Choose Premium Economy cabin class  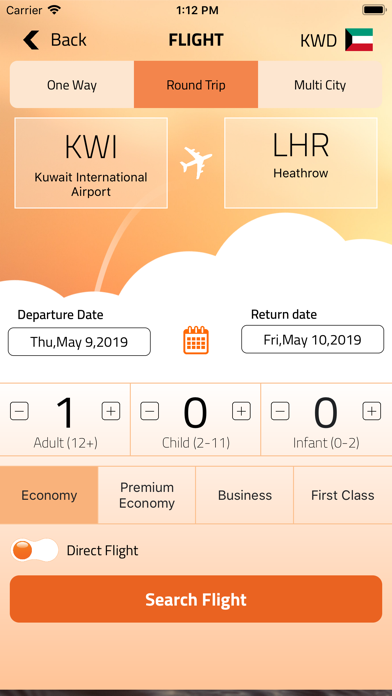pyautogui.click(x=147, y=495)
